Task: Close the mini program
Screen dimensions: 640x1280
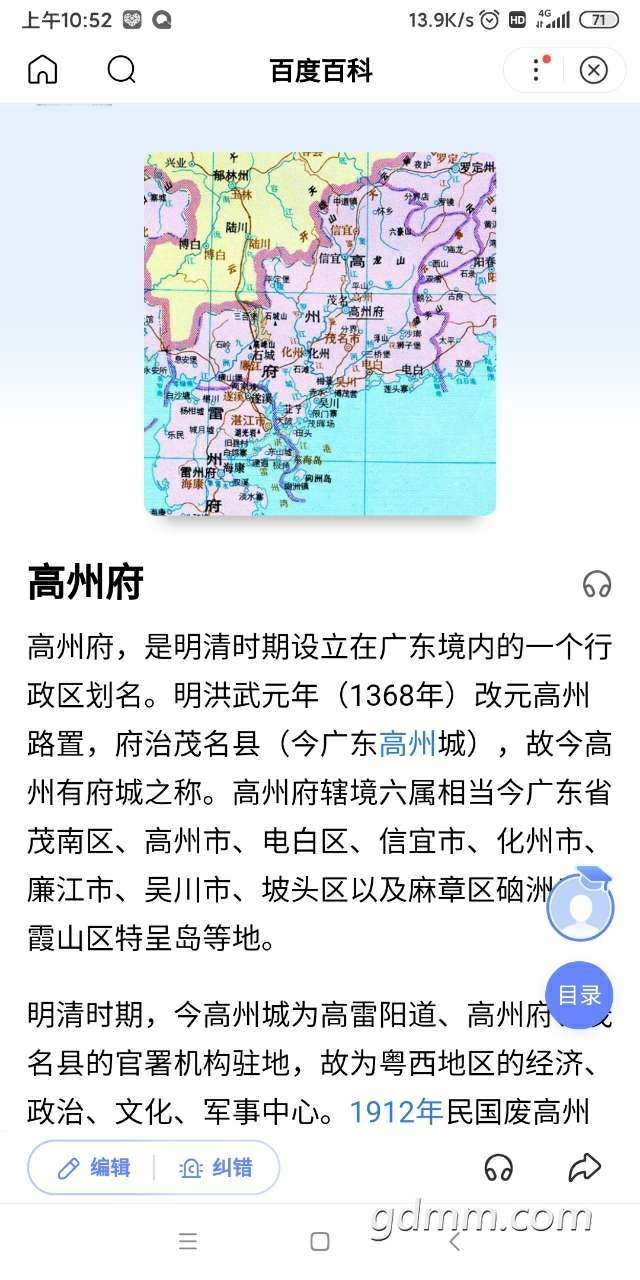Action: 594,70
